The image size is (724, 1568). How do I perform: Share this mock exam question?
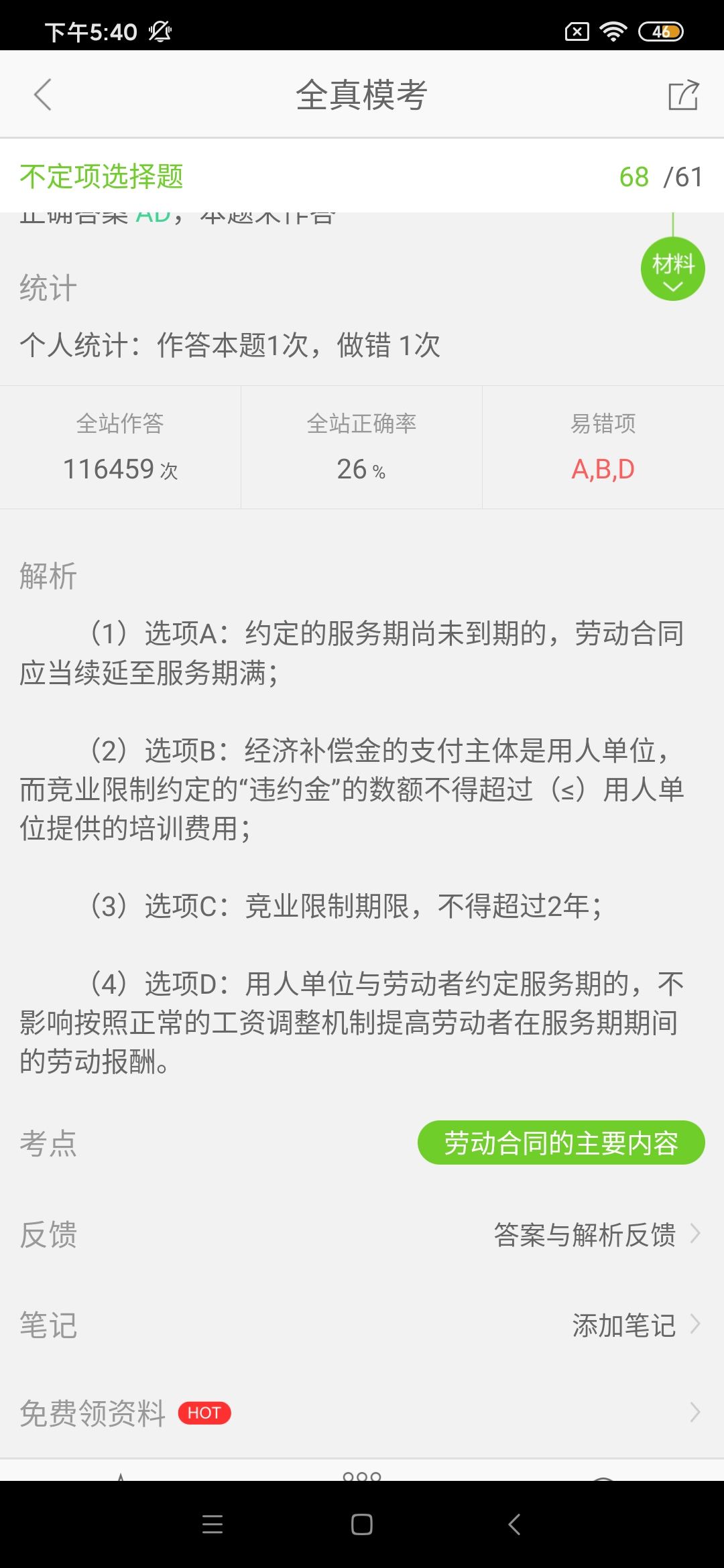pyautogui.click(x=683, y=94)
